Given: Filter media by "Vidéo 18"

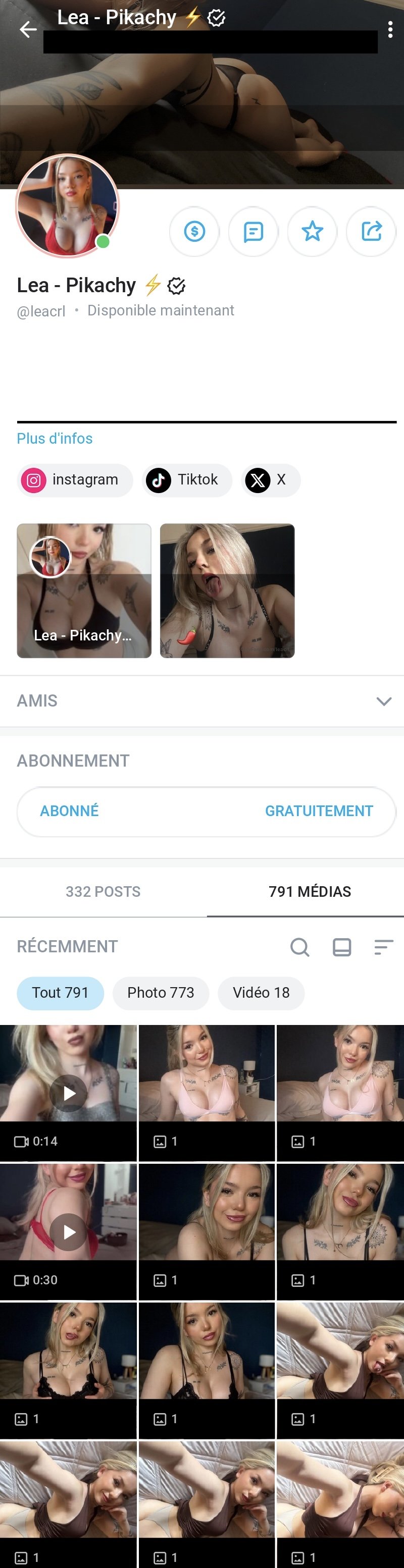Looking at the screenshot, I should (x=261, y=992).
